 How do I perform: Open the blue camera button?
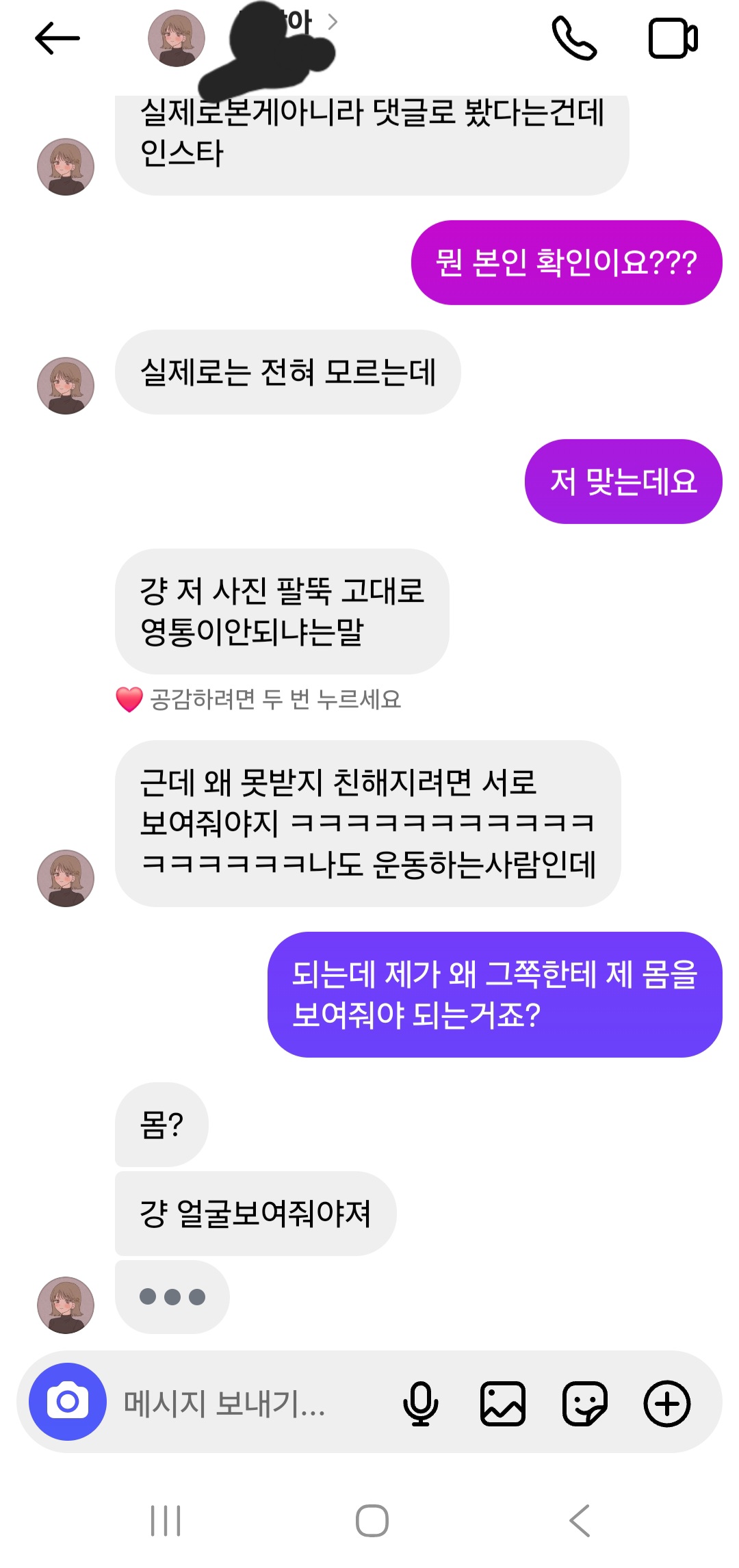pos(68,1402)
